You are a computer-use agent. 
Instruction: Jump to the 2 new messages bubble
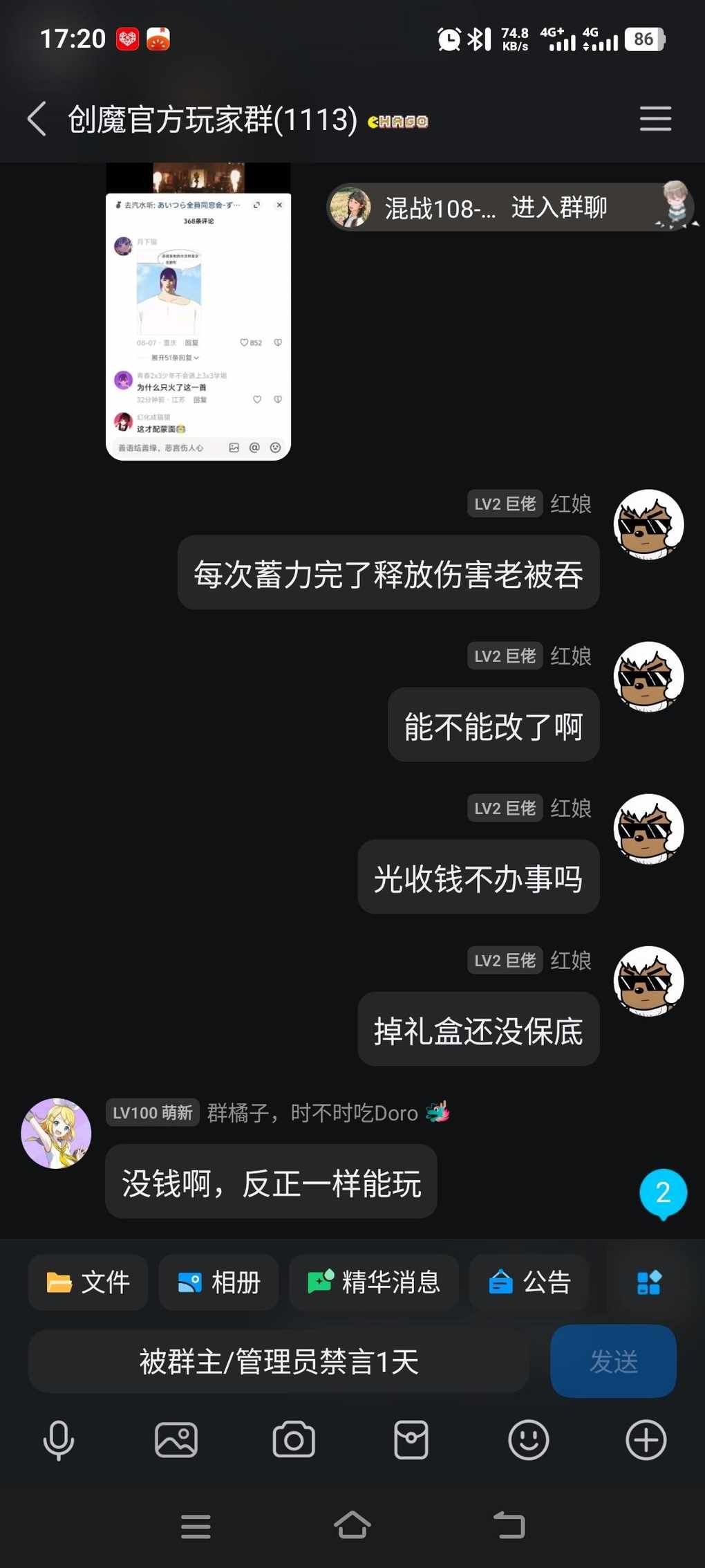663,1192
